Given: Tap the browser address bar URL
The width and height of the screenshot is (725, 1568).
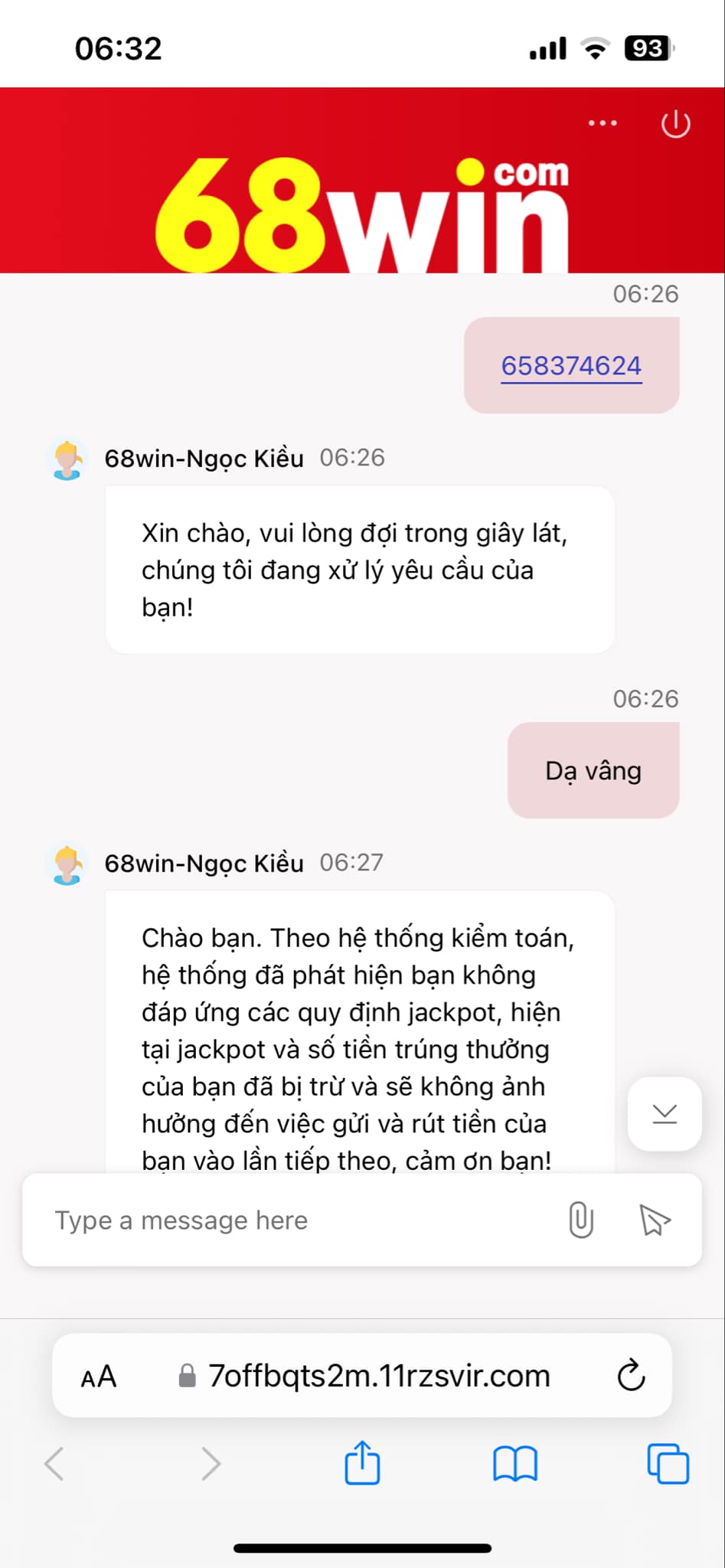Looking at the screenshot, I should coord(379,1377).
